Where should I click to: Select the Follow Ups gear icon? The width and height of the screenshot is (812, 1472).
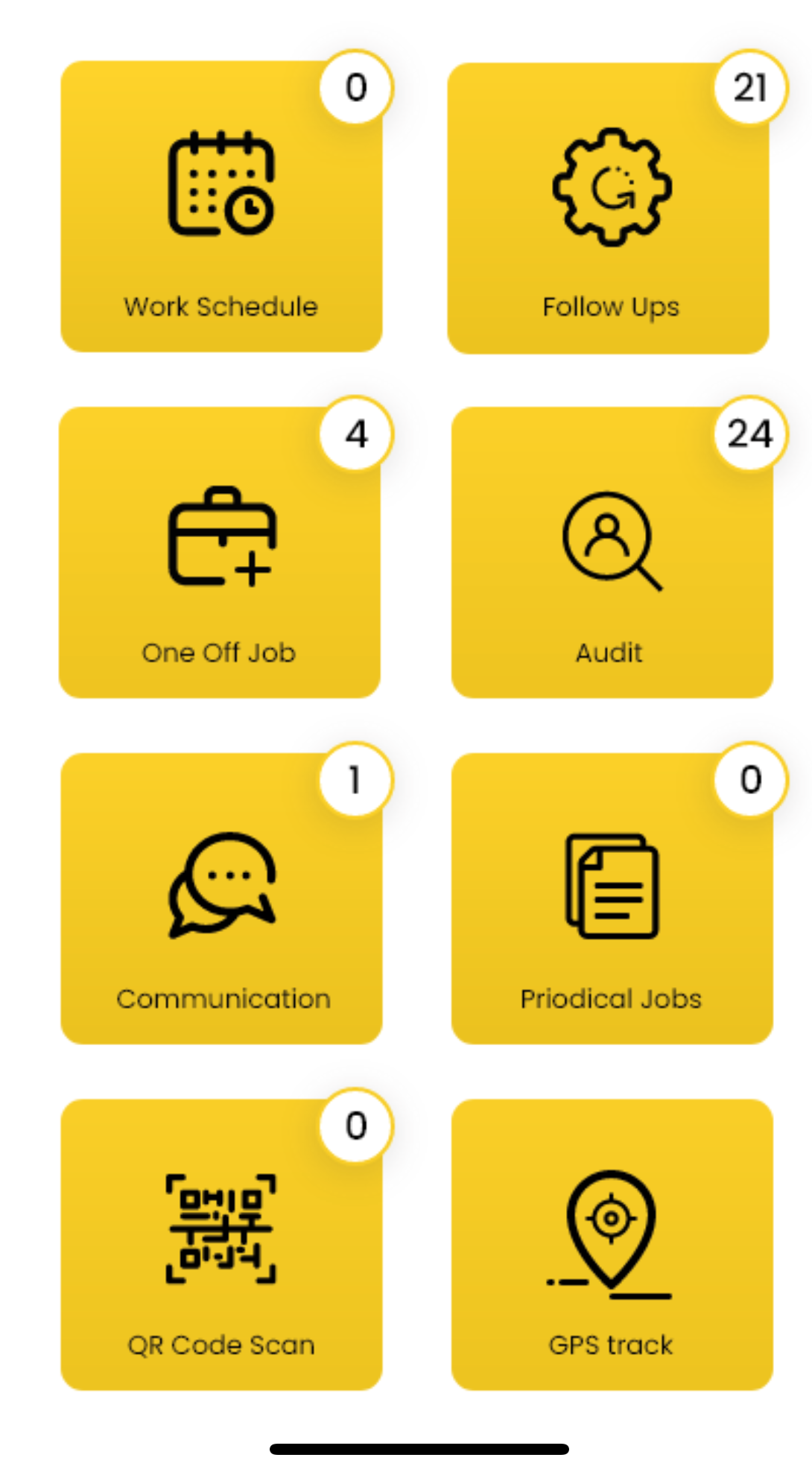click(x=609, y=186)
